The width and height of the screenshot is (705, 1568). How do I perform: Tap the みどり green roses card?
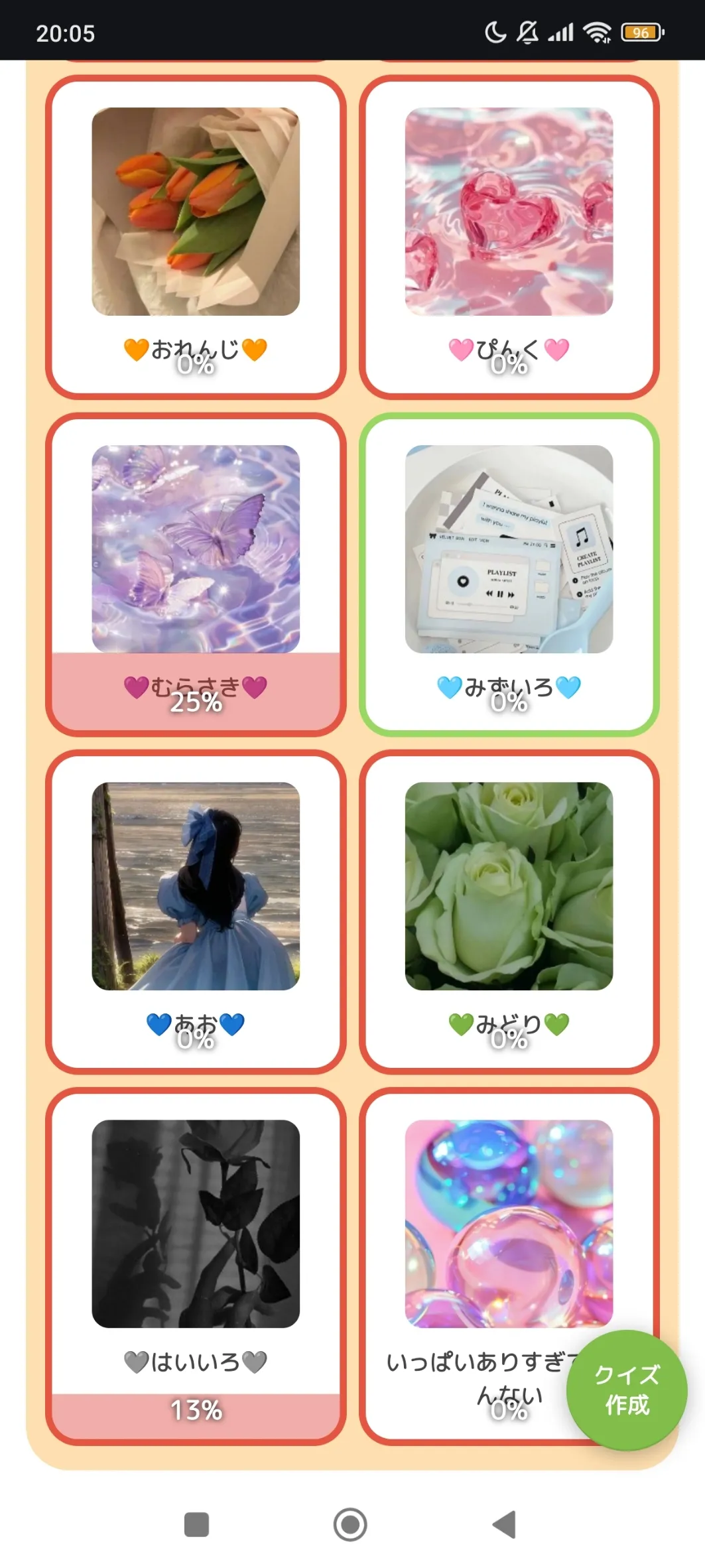tap(509, 911)
